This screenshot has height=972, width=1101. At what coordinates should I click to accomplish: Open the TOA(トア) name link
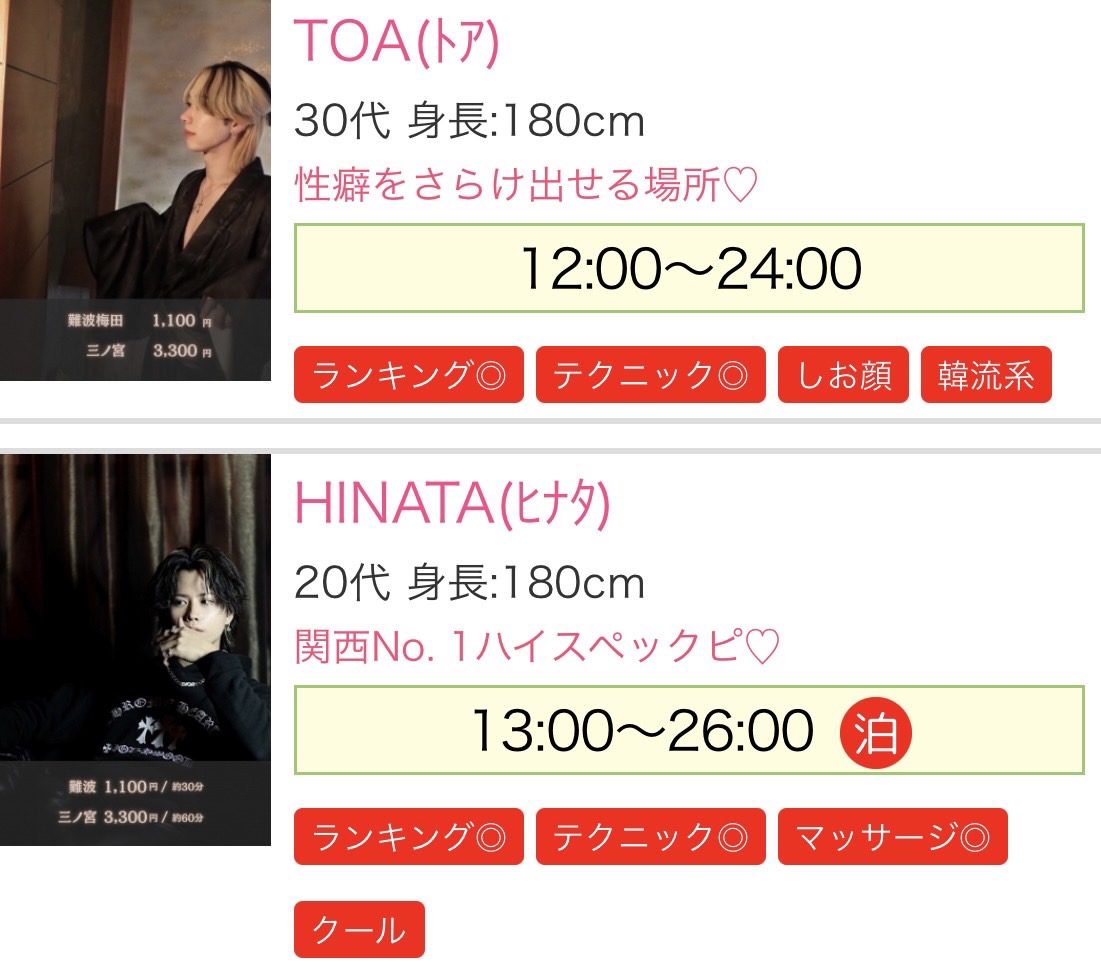396,42
